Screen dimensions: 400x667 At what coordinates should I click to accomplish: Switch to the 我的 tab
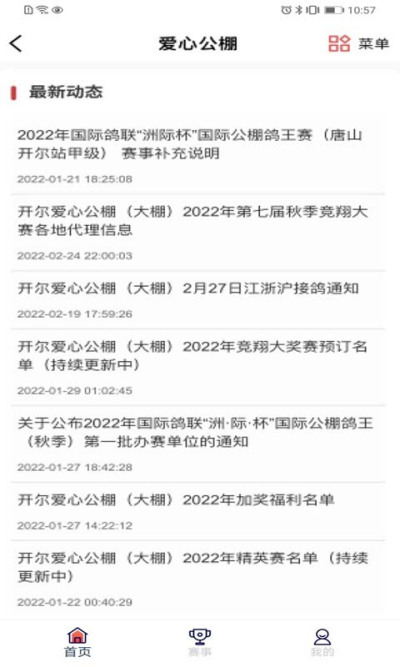click(322, 642)
